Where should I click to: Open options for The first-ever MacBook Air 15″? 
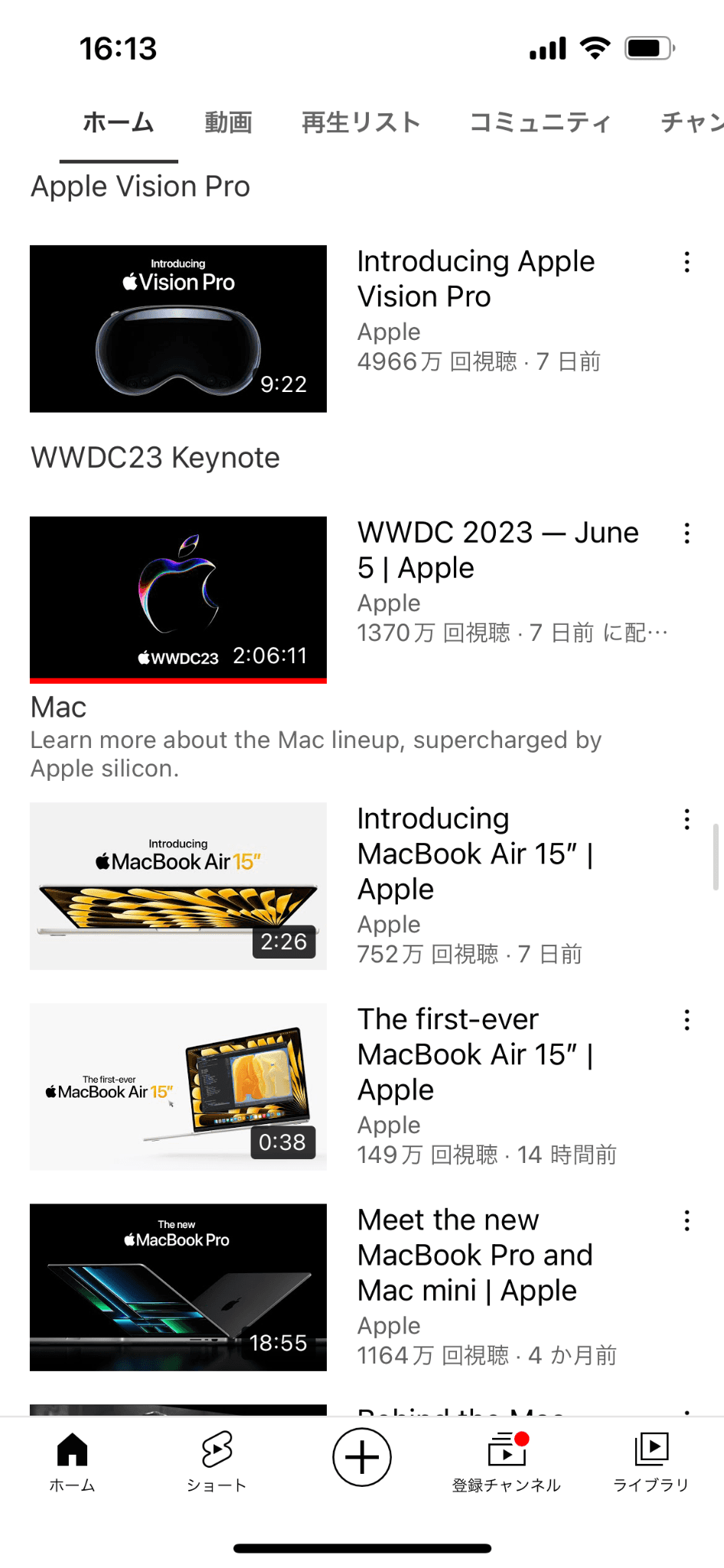(686, 1021)
